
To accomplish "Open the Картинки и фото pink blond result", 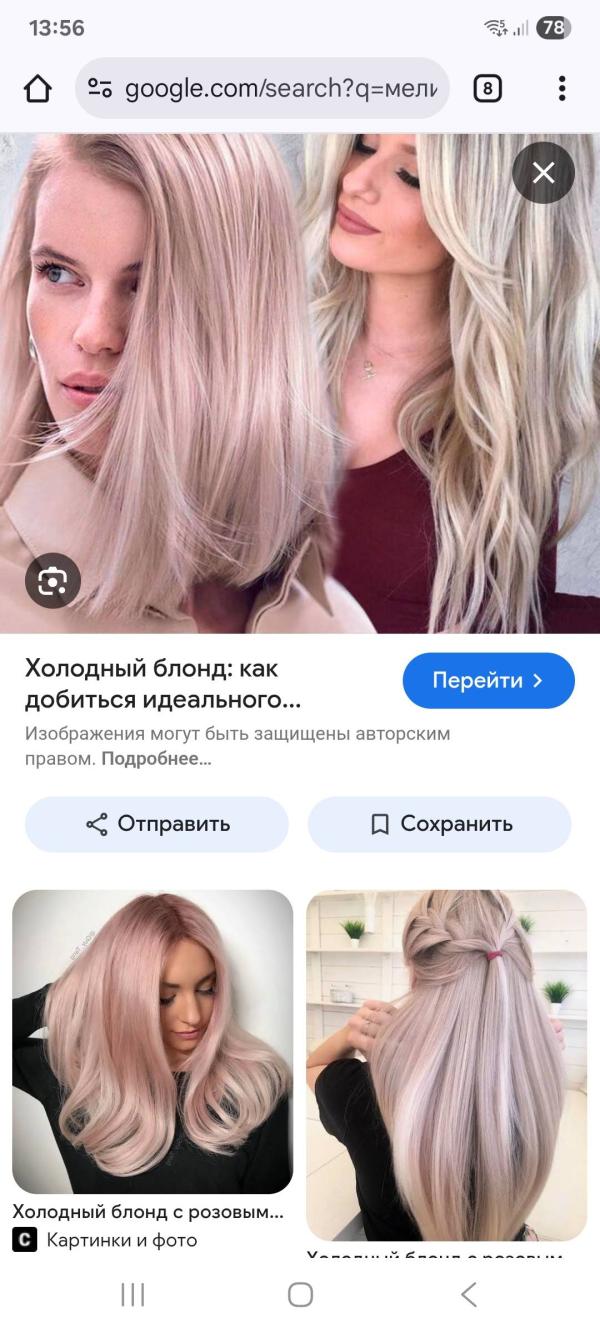I will click(152, 1041).
